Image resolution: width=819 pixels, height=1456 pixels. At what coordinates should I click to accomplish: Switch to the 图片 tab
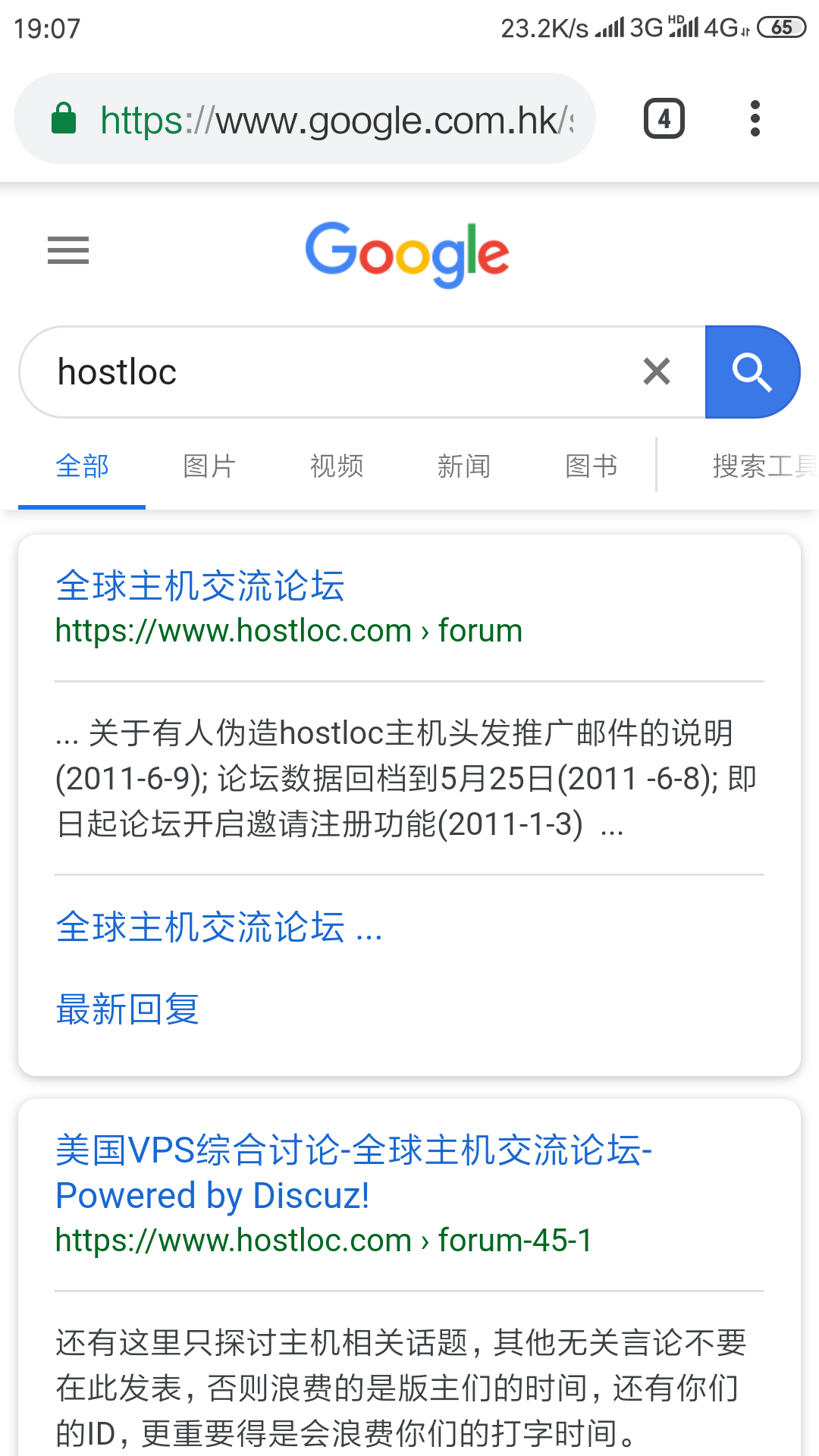pos(209,466)
